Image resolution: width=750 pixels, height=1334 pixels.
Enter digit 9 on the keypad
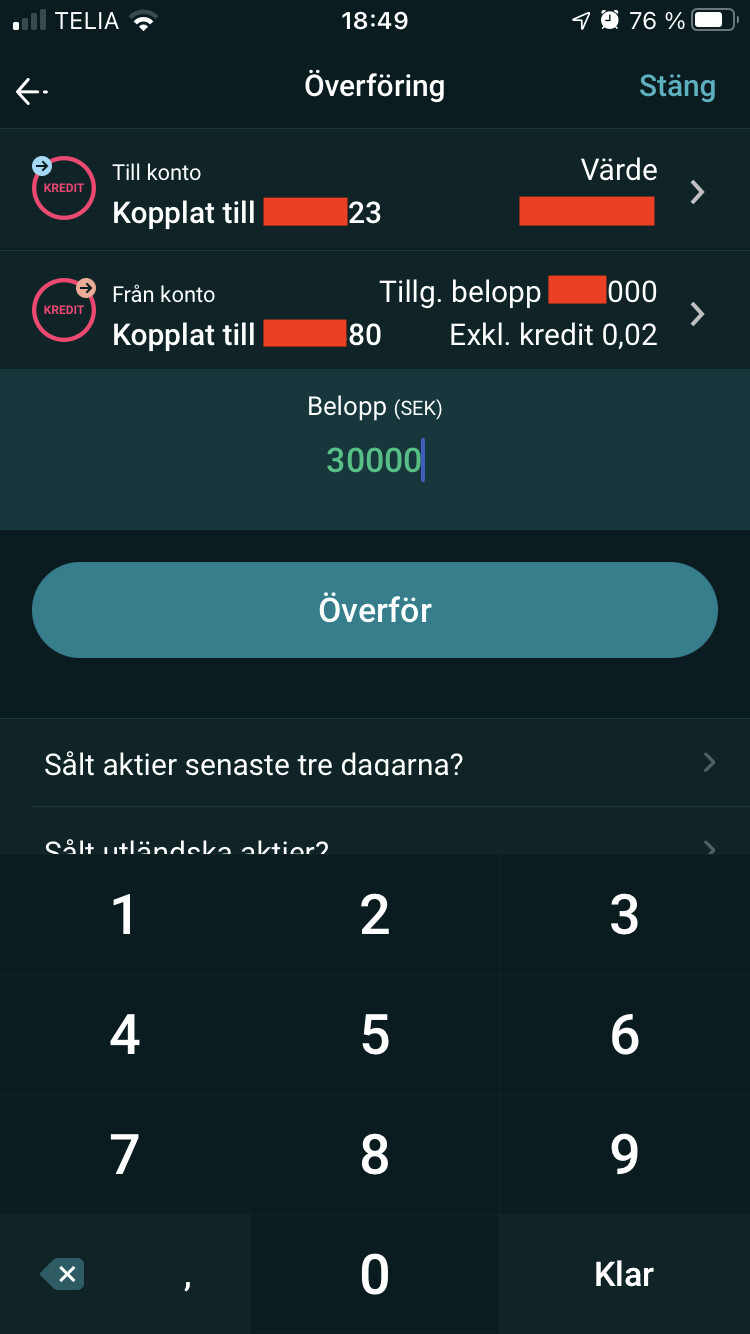pos(625,1155)
